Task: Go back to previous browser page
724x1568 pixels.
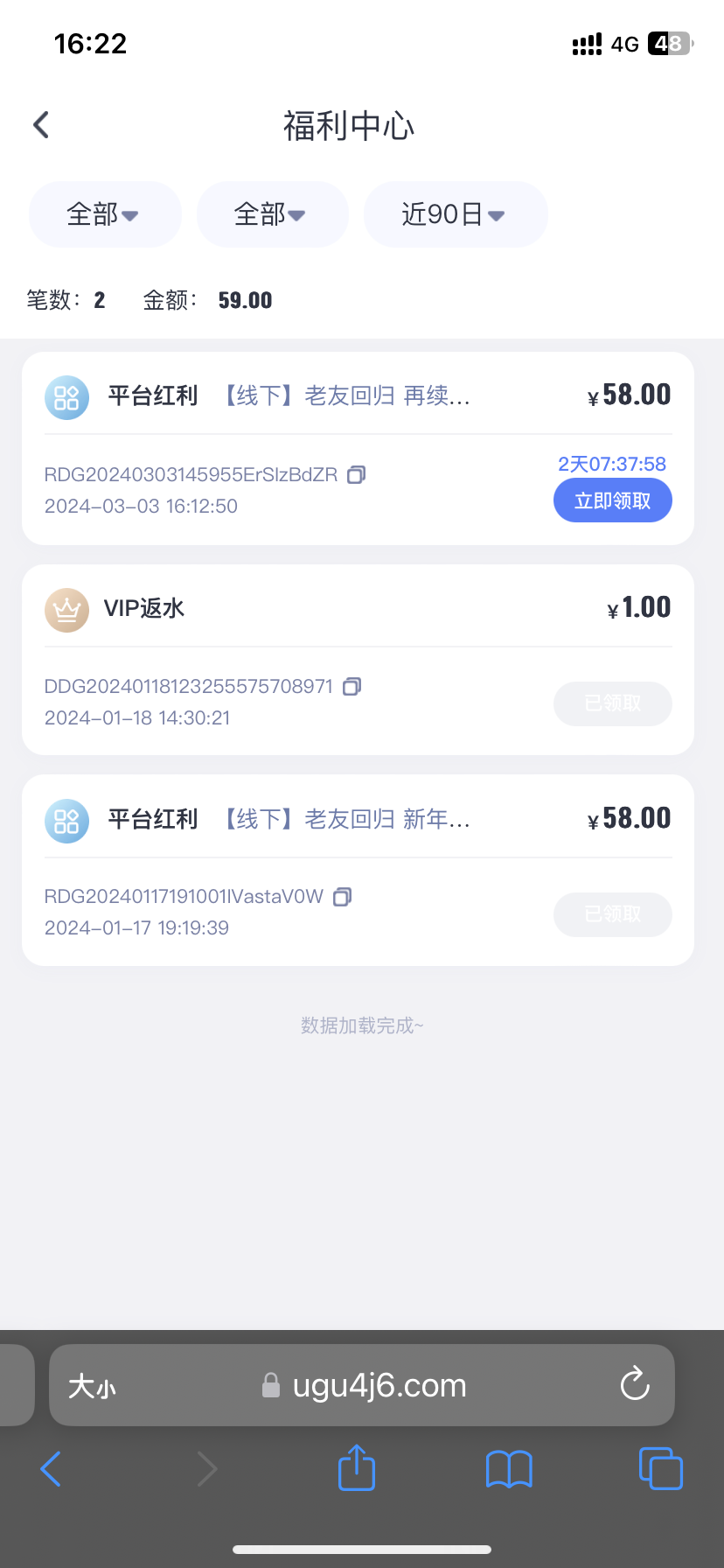Action: [51, 1468]
